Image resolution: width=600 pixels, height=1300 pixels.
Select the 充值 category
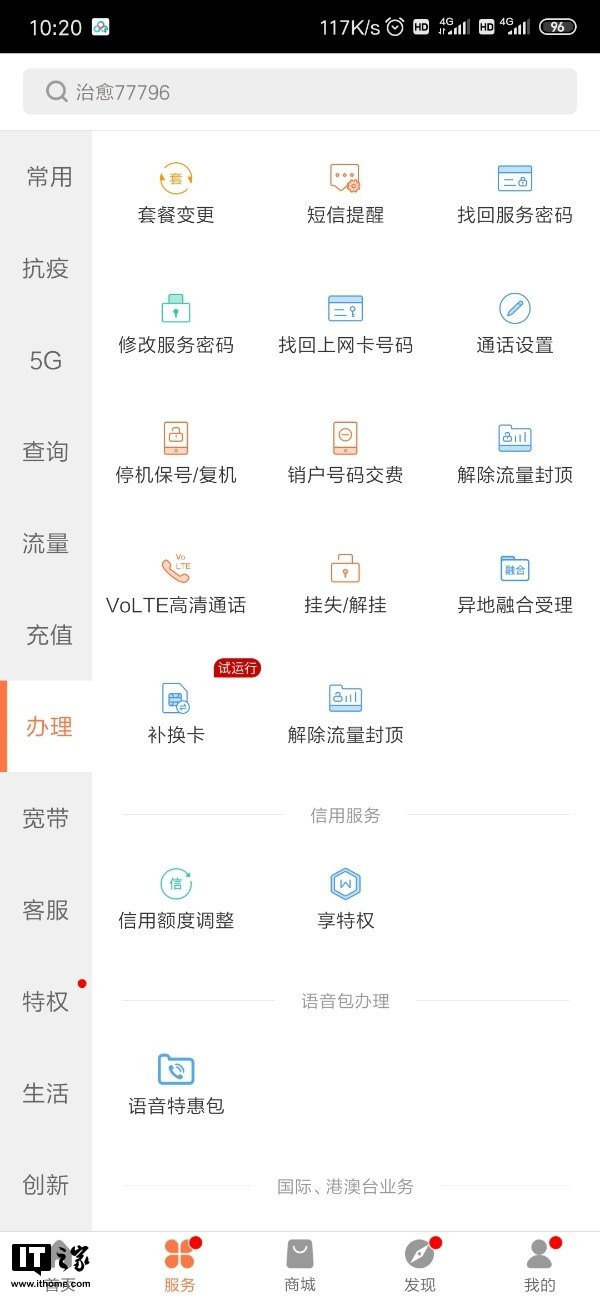46,635
